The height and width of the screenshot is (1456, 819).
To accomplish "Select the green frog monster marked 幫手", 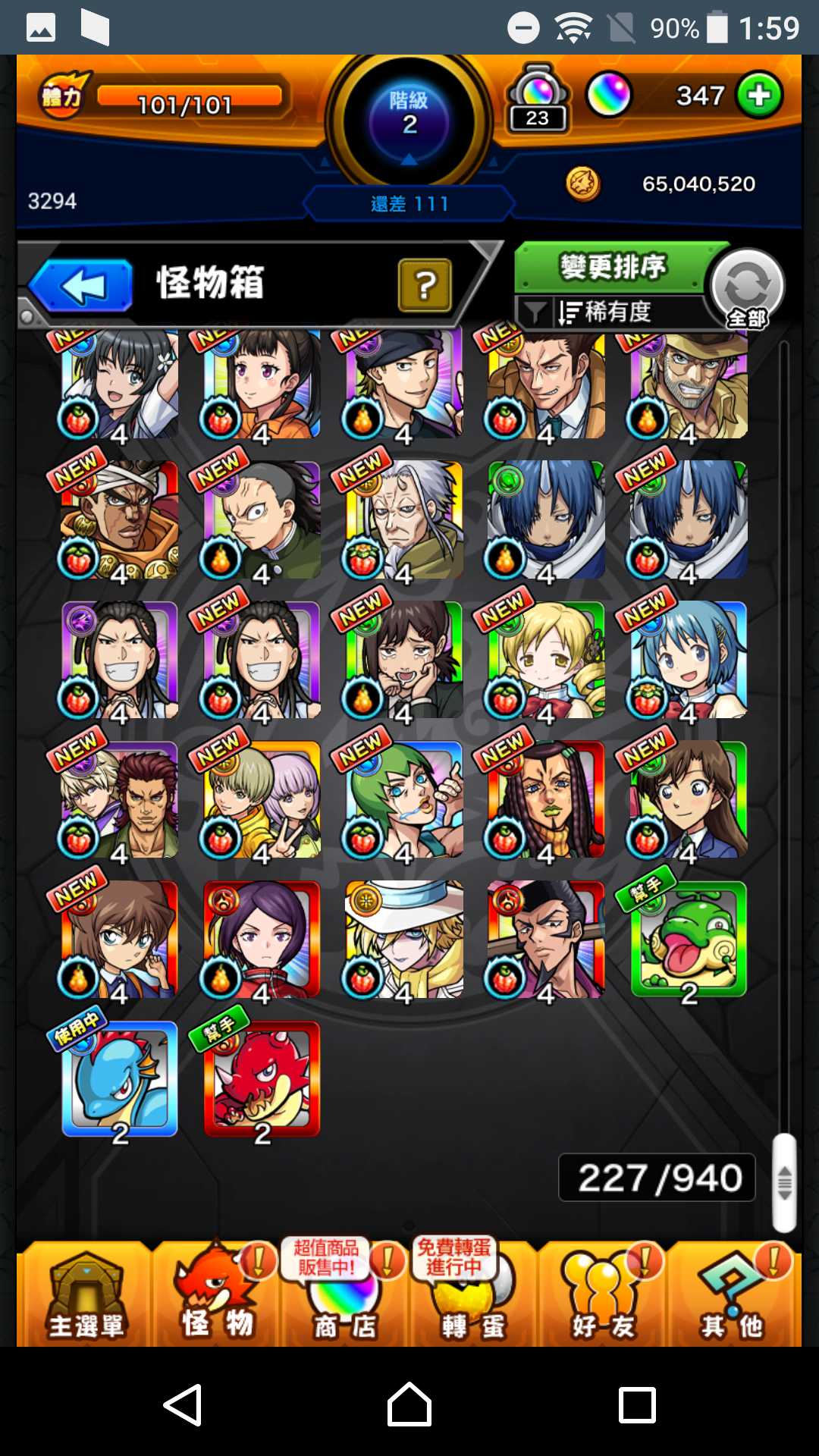I will pos(689,939).
